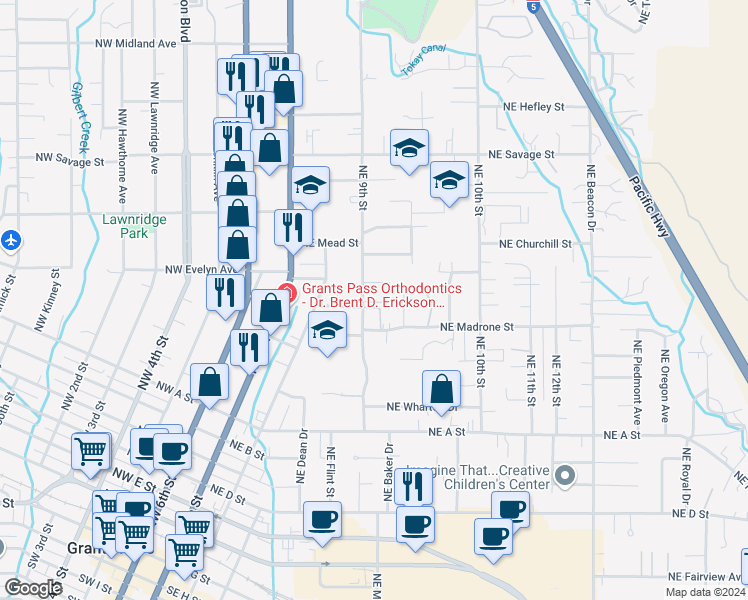Select the Imagine That Creative Children's Center marker
This screenshot has height=600, width=748.
click(565, 477)
